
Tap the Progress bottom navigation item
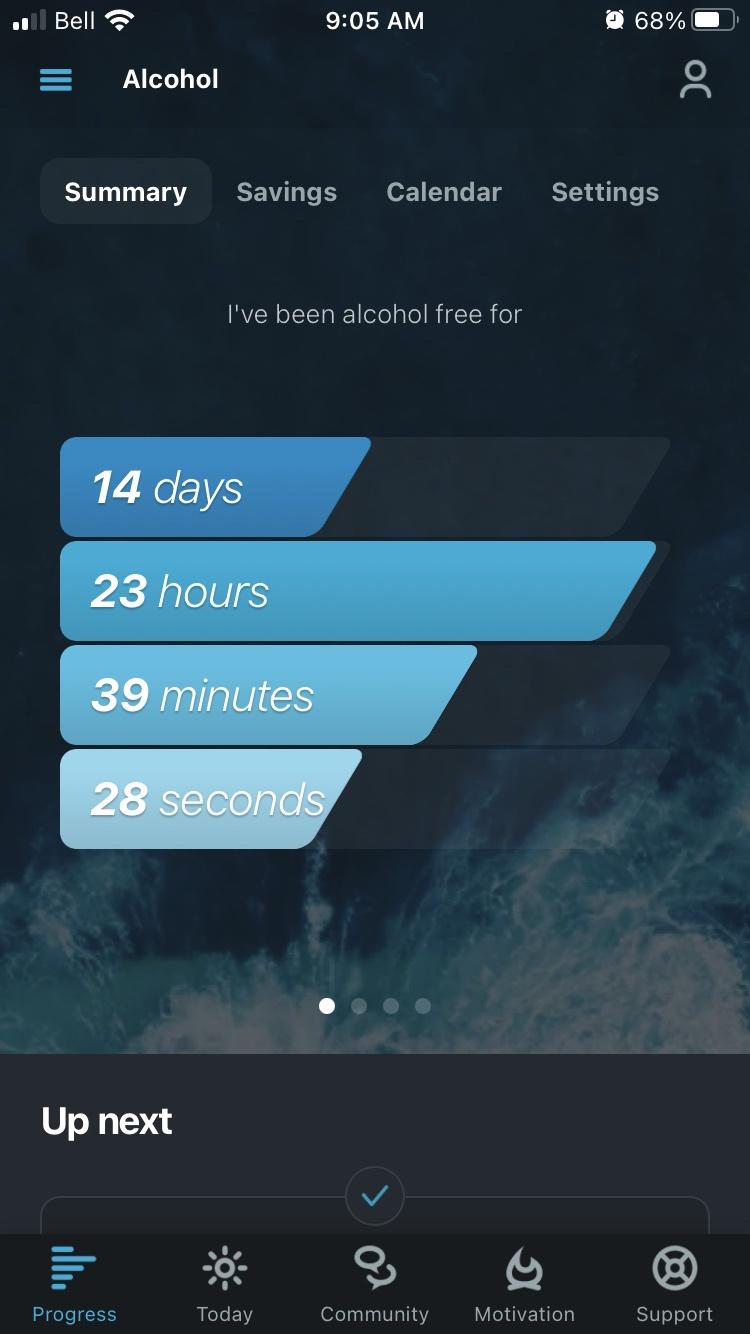[x=74, y=1285]
